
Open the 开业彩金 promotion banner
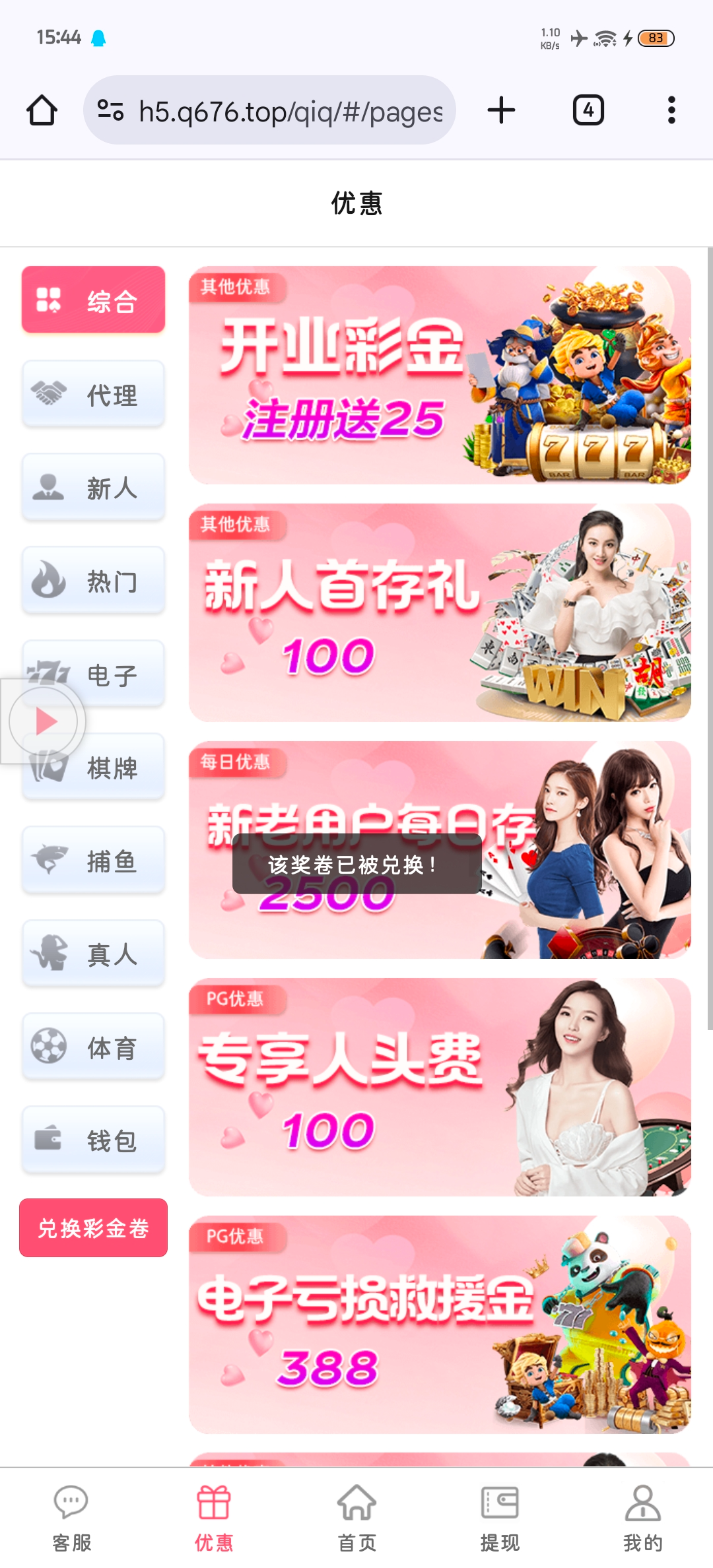pos(440,375)
